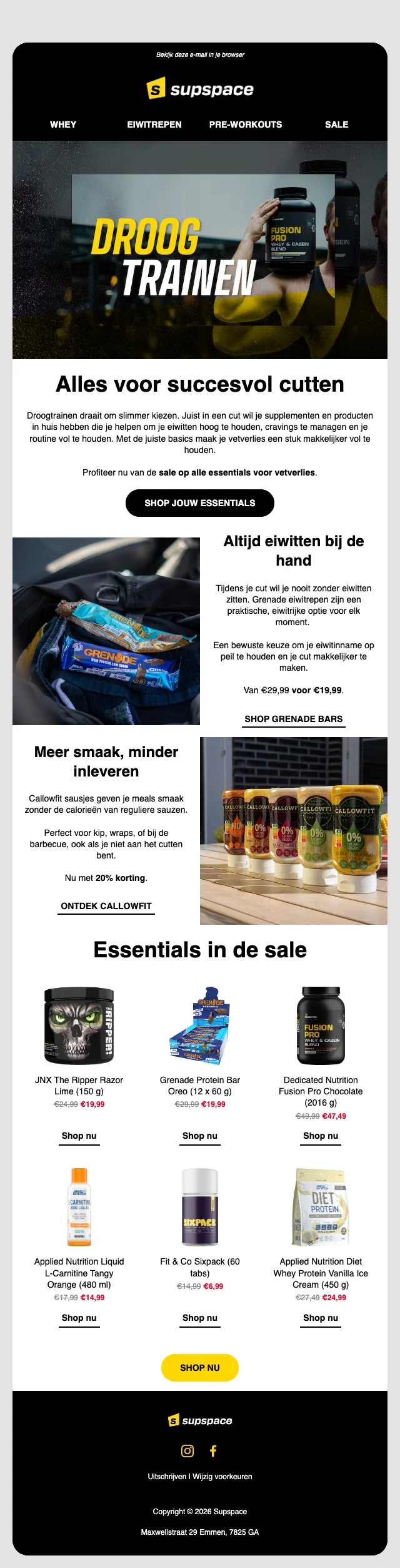Follow the ONTDEK CALLOWFIT link
This screenshot has width=400, height=1568.
106,906
